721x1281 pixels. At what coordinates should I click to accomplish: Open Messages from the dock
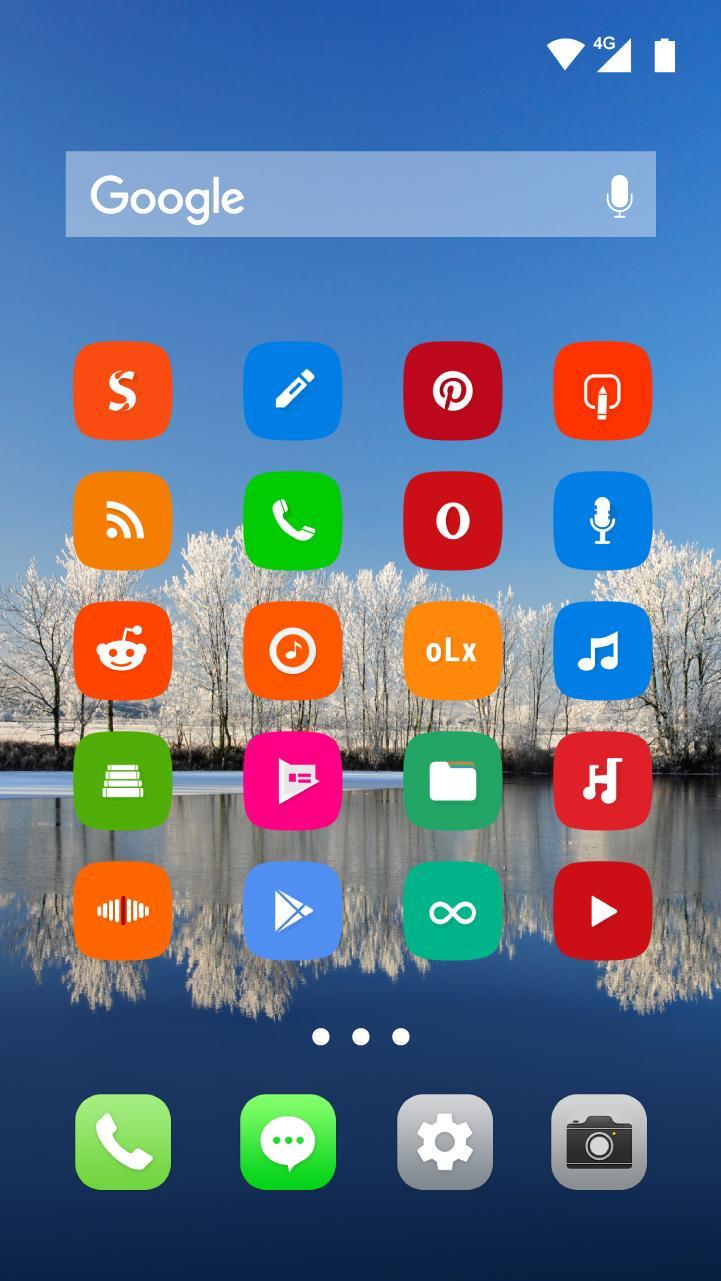coord(288,1142)
